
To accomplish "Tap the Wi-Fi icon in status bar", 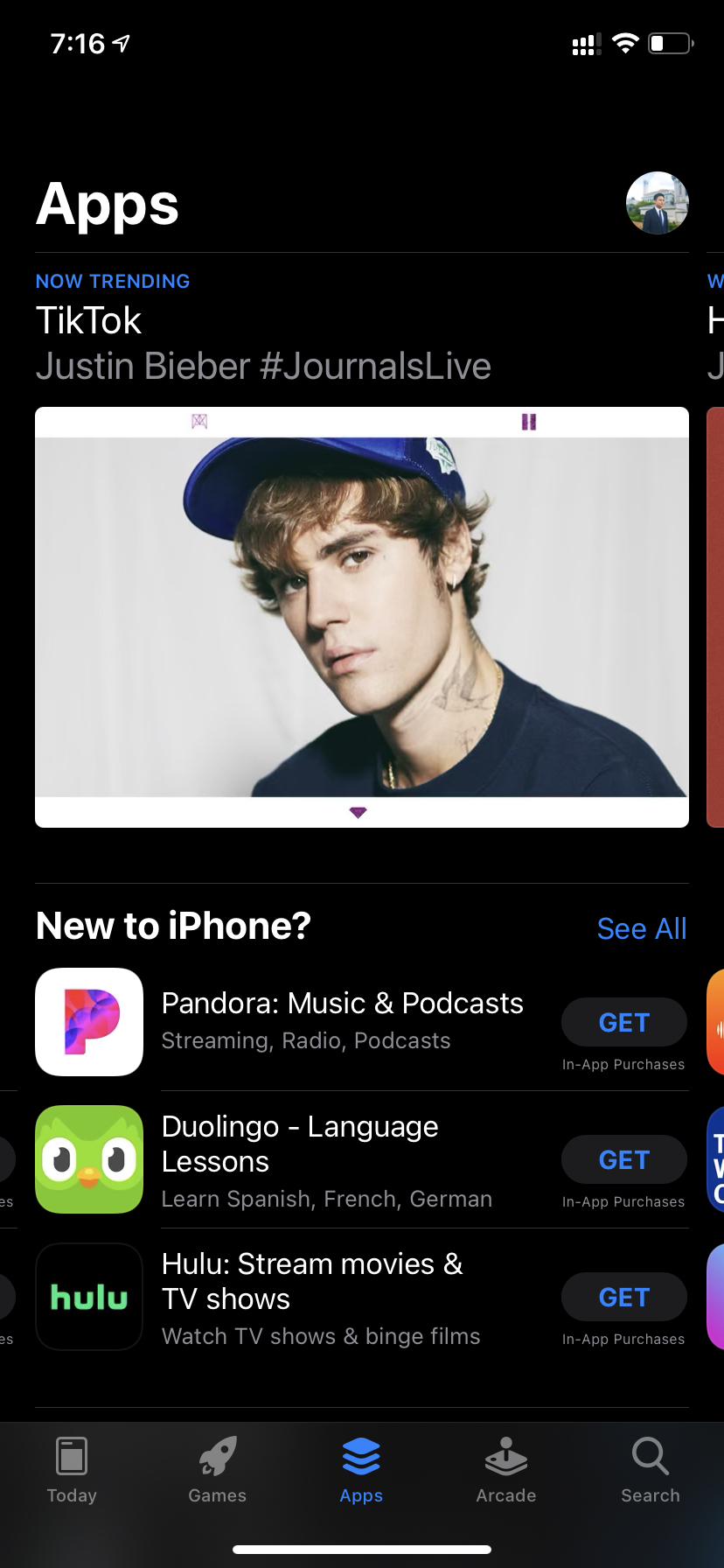I will click(626, 43).
